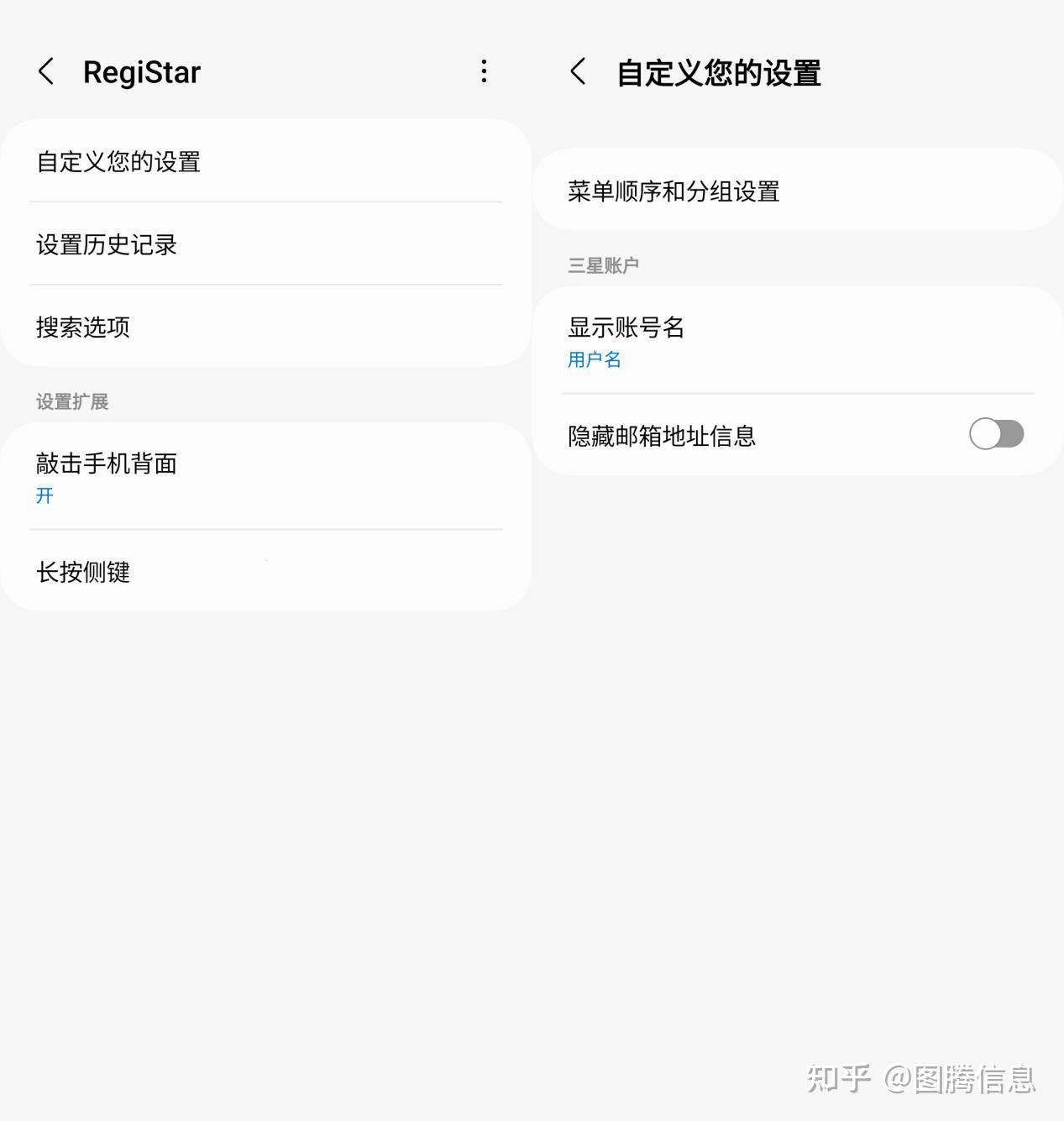Screen dimensions: 1064x1121
Task: Tap 显示账号名 account name setting
Action: click(626, 327)
